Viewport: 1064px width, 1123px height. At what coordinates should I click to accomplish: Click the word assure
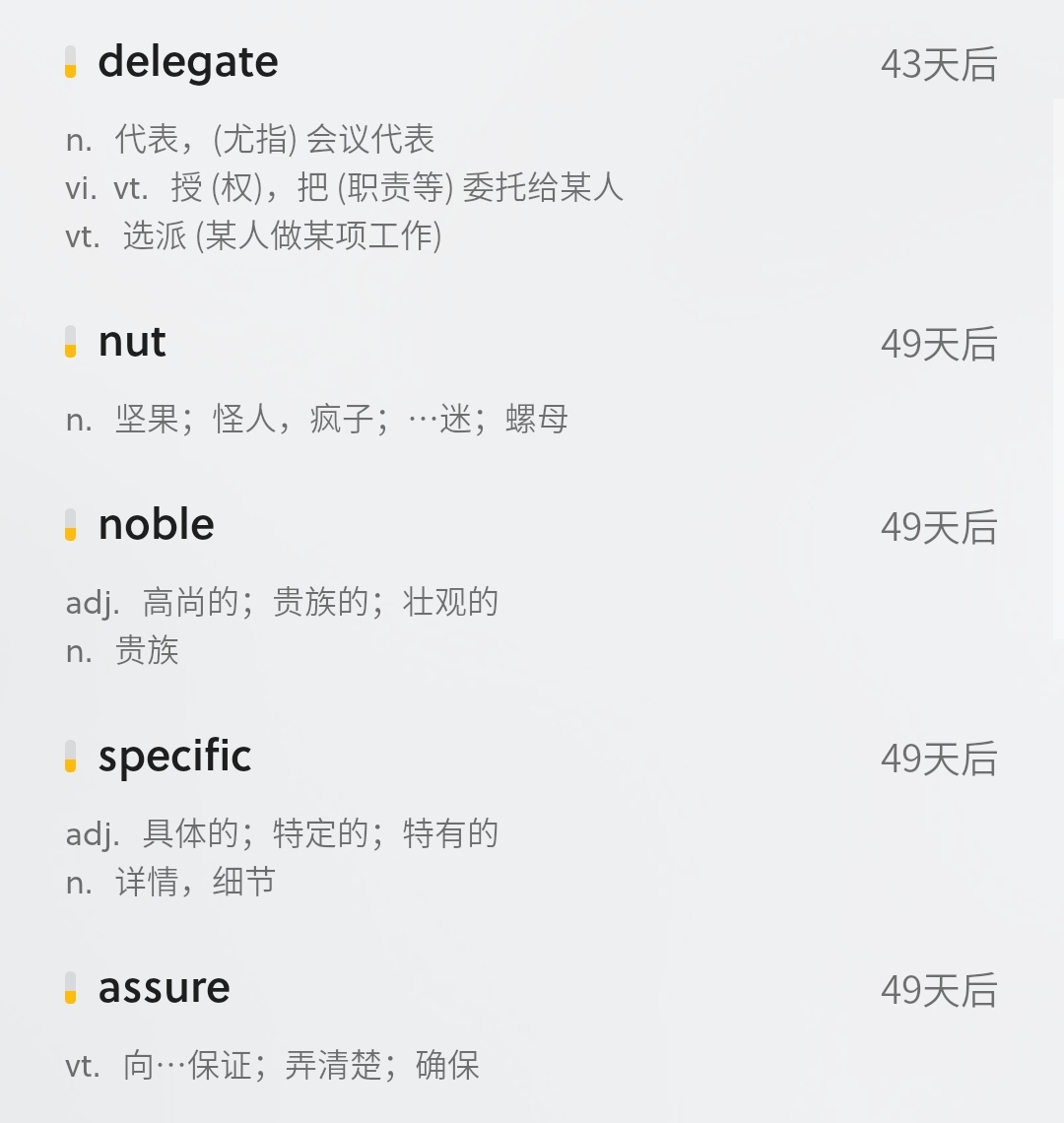[x=163, y=988]
